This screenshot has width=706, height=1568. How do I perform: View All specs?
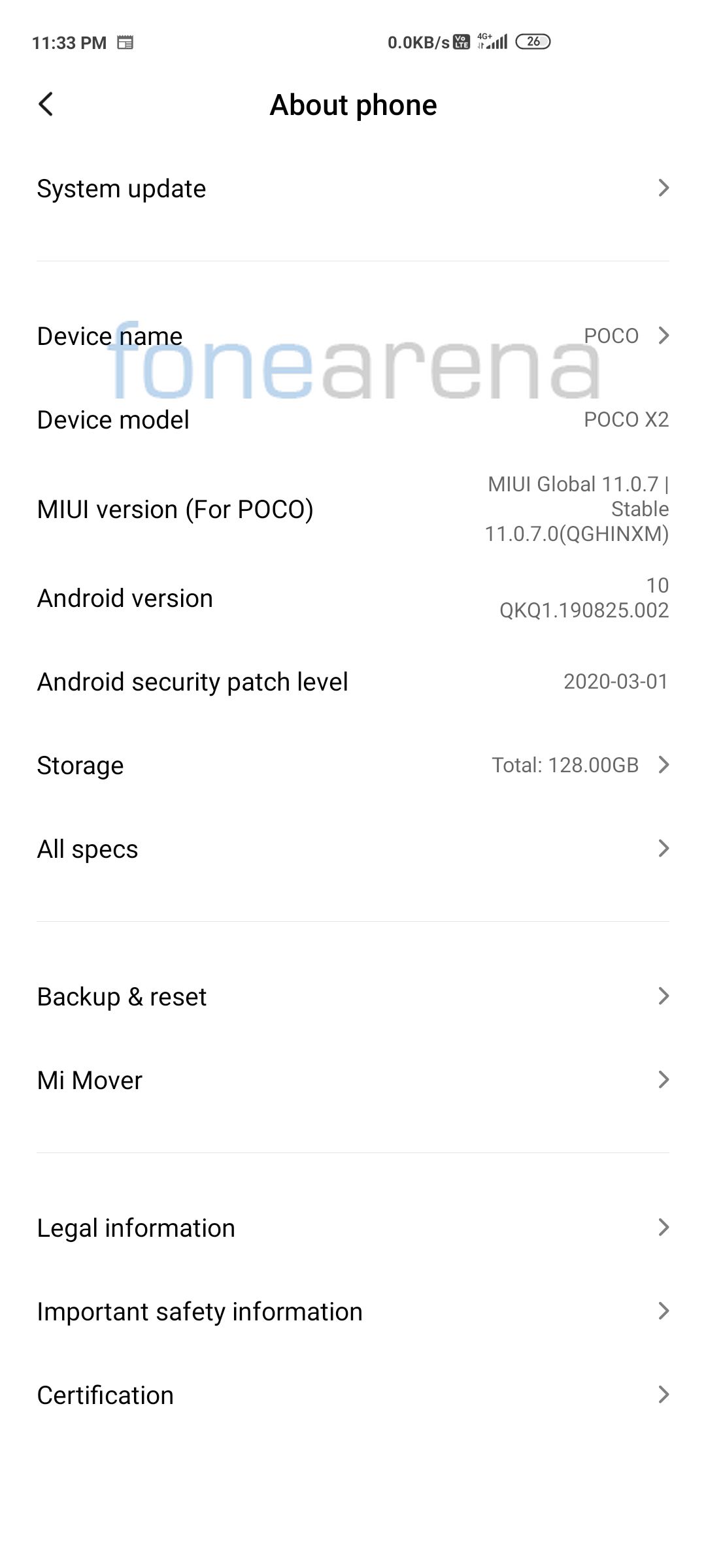pyautogui.click(x=353, y=849)
